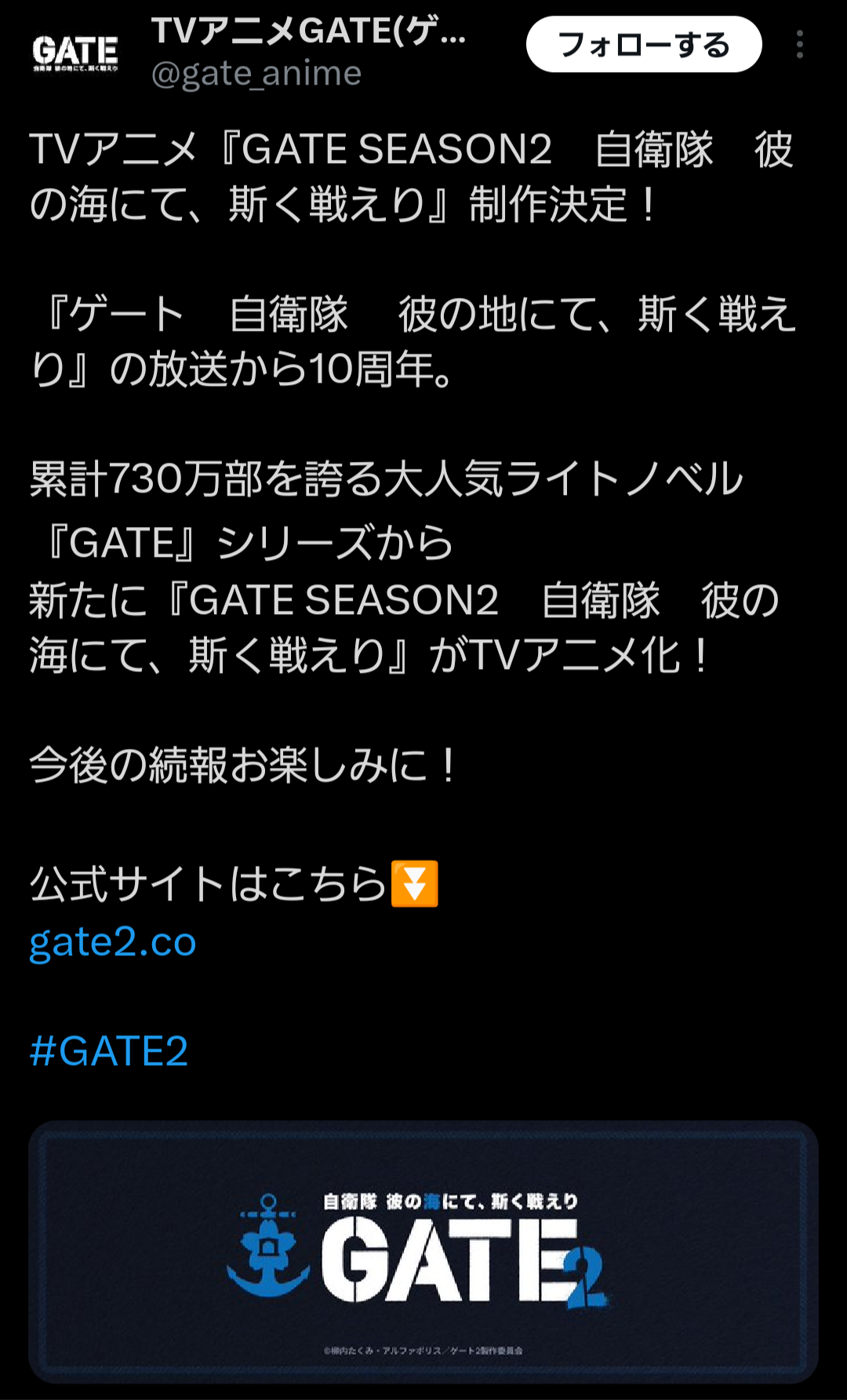Open the three-dot overflow menu
This screenshot has height=1400, width=847.
click(x=799, y=45)
